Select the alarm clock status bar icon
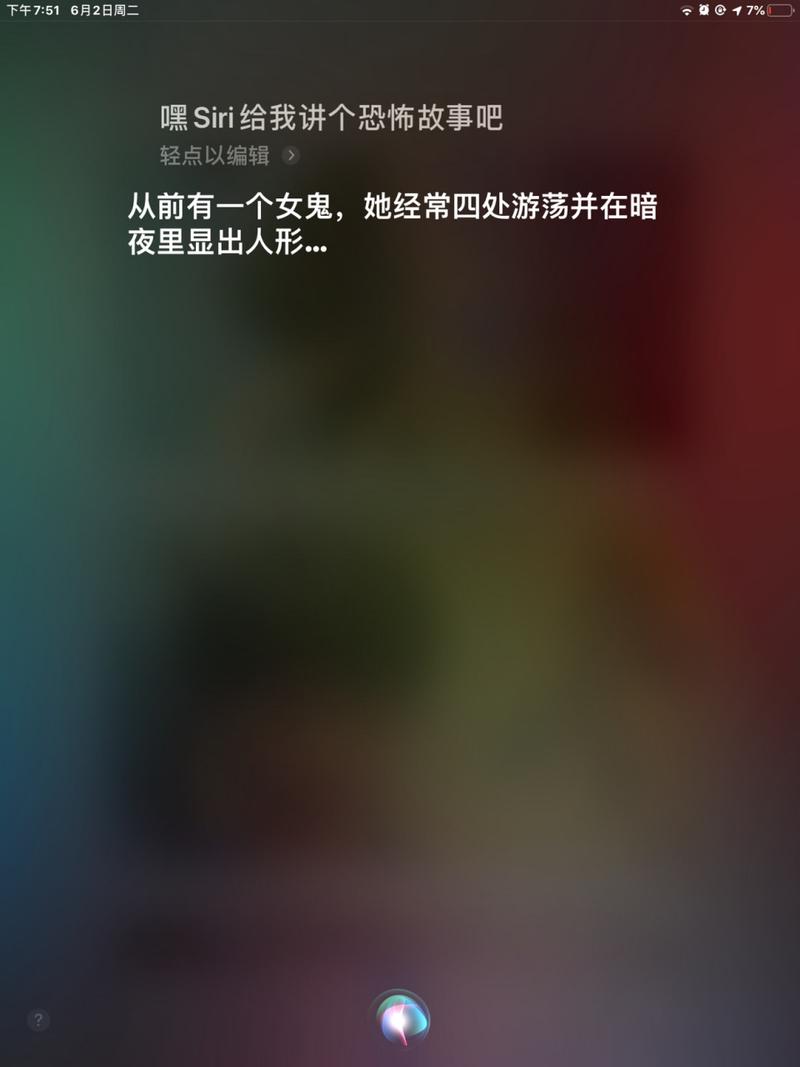Image resolution: width=800 pixels, height=1067 pixels. coord(704,10)
